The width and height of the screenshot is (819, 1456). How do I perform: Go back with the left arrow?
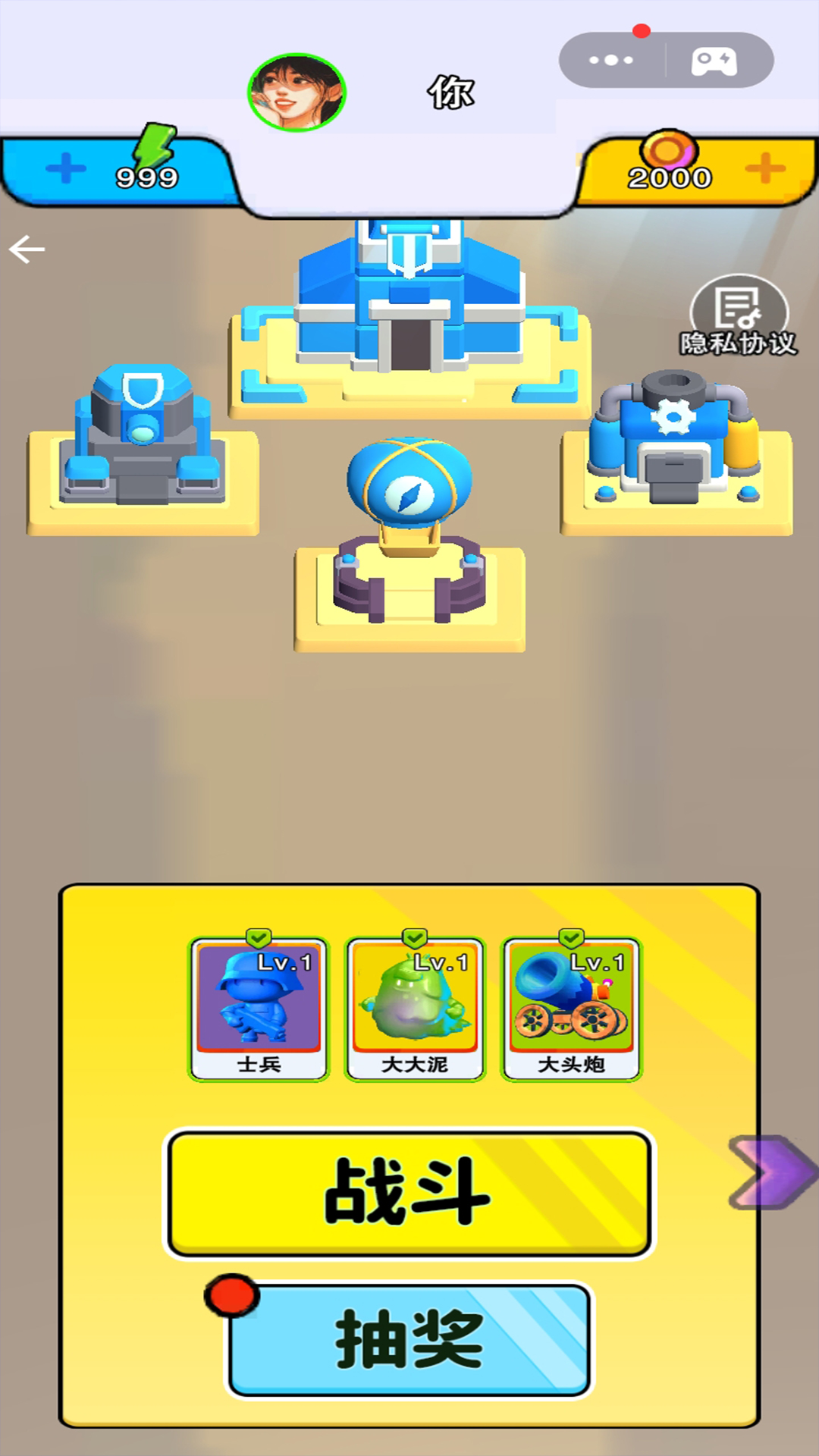point(27,249)
